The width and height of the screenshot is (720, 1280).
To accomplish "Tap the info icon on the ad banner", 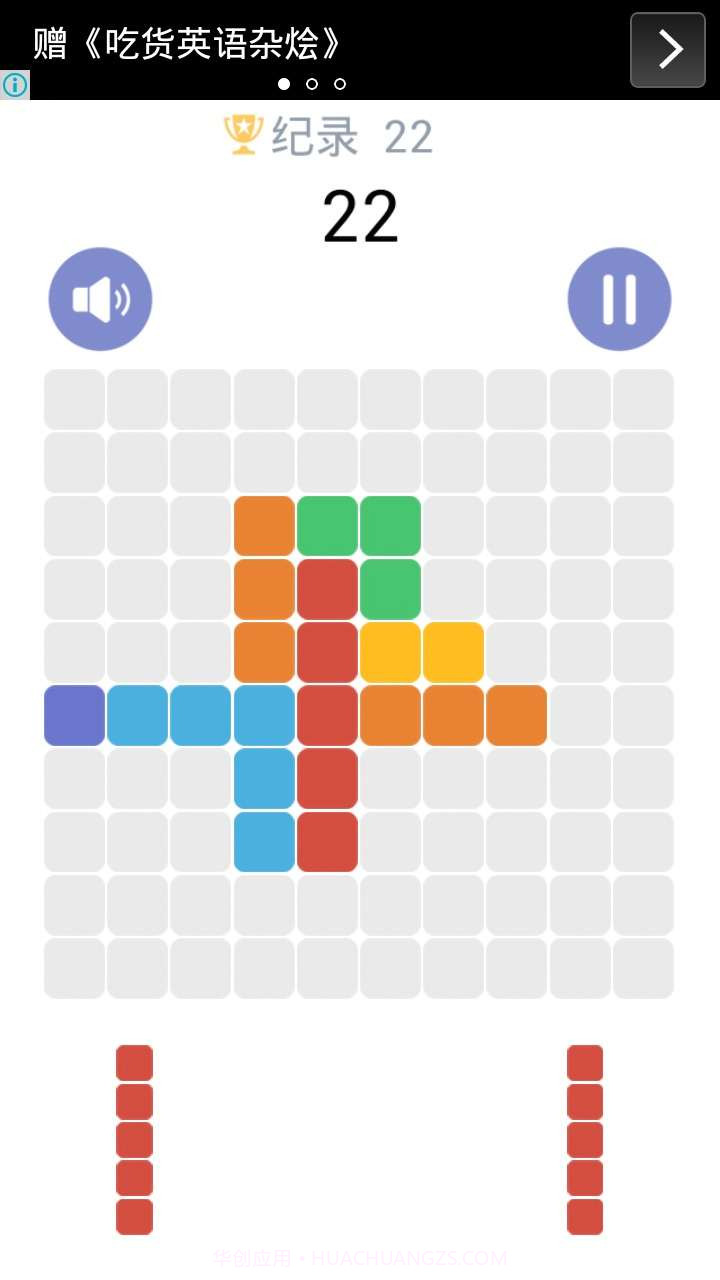I will click(15, 86).
